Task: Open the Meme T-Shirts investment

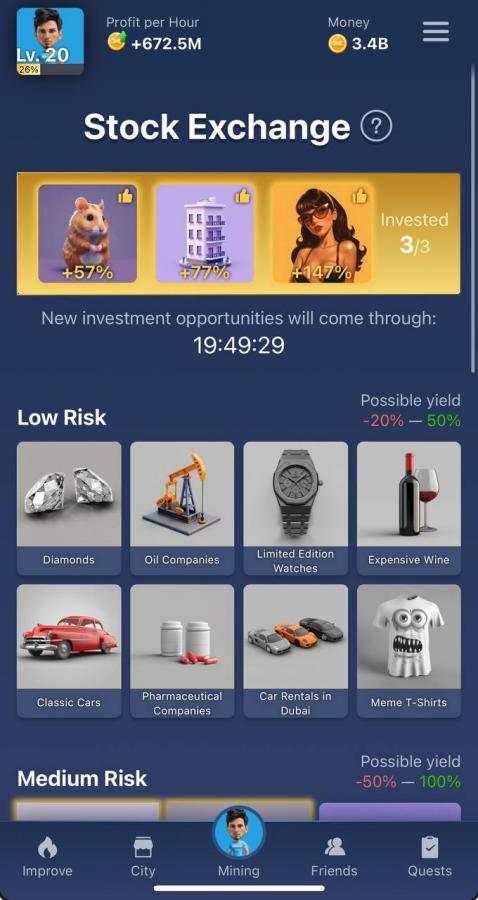Action: point(409,651)
